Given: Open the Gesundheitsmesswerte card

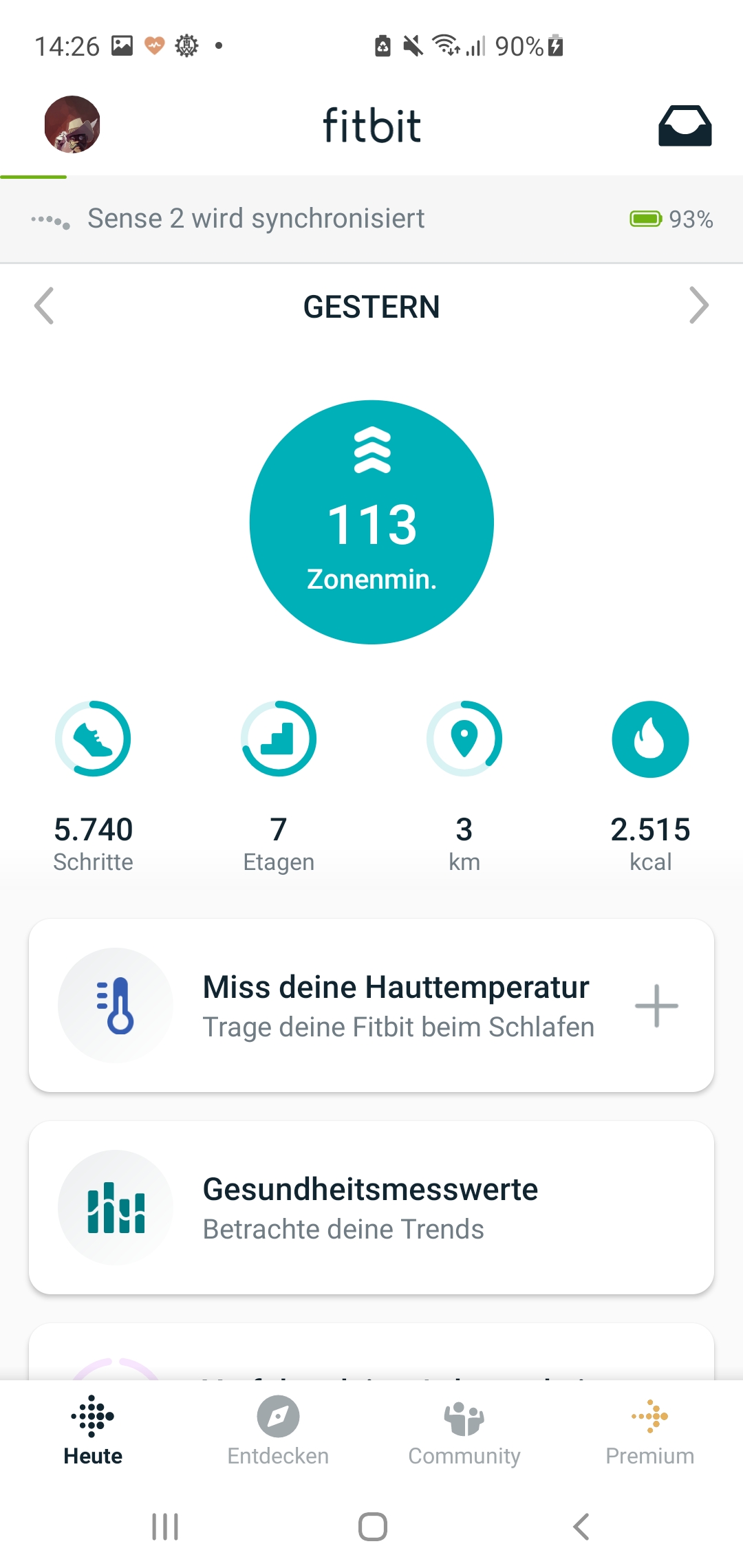Looking at the screenshot, I should pos(371,1208).
